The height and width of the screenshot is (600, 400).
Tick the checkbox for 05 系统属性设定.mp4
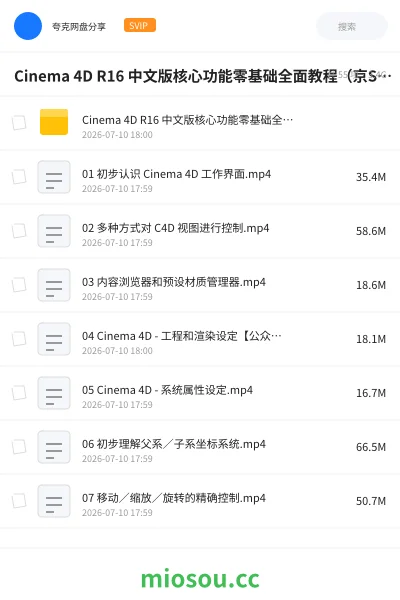tap(19, 393)
